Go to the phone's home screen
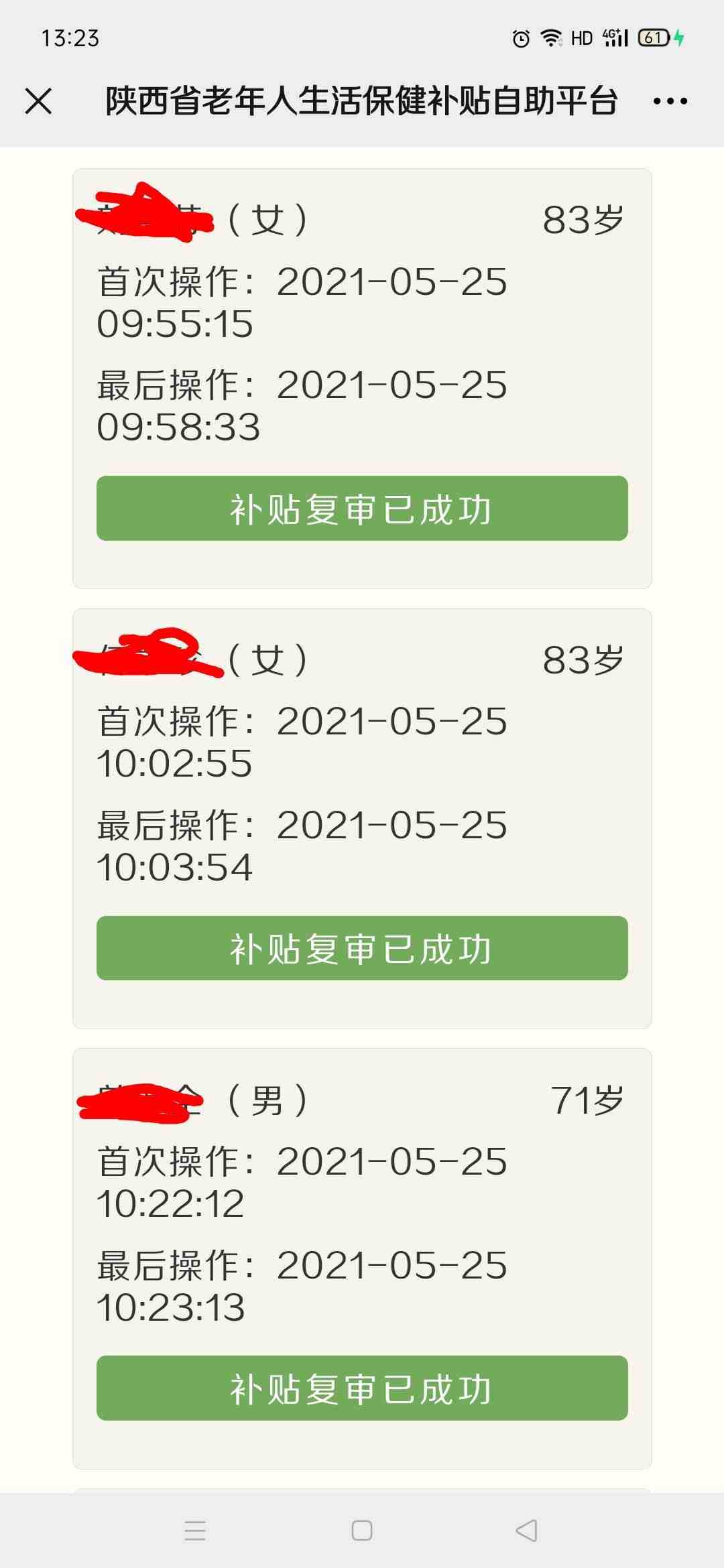This screenshot has height=1568, width=724. coord(362,1530)
